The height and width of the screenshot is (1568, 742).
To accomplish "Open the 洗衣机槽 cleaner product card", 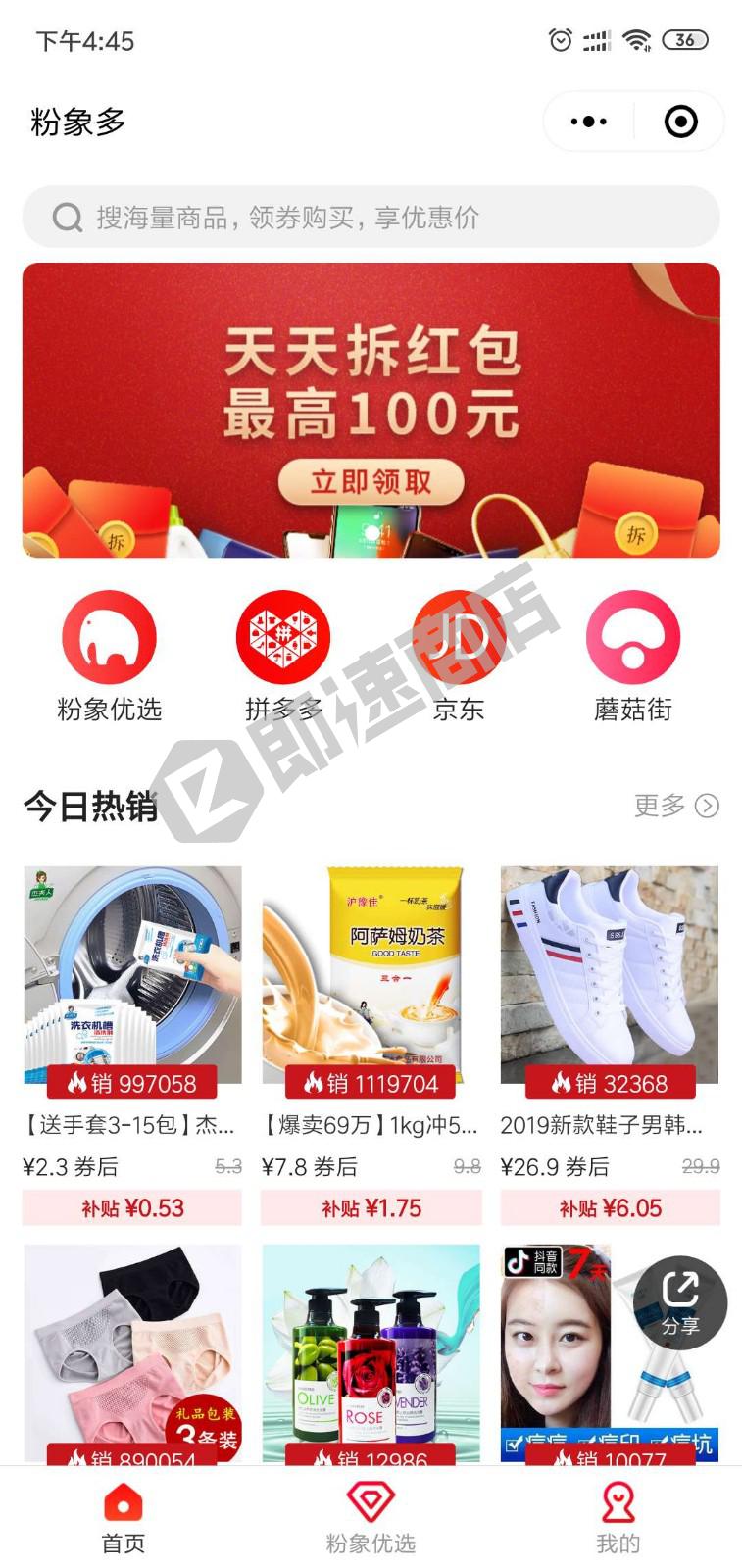I will coord(132,975).
